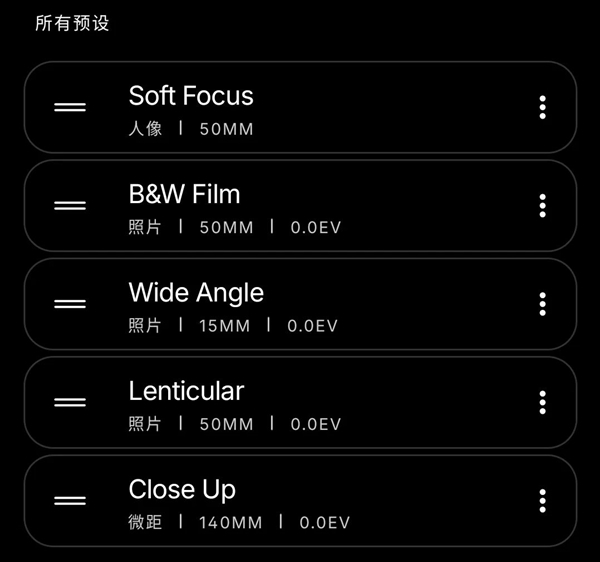Tap the reorder handle for Soft Focus
Image resolution: width=600 pixels, height=562 pixels.
70,108
